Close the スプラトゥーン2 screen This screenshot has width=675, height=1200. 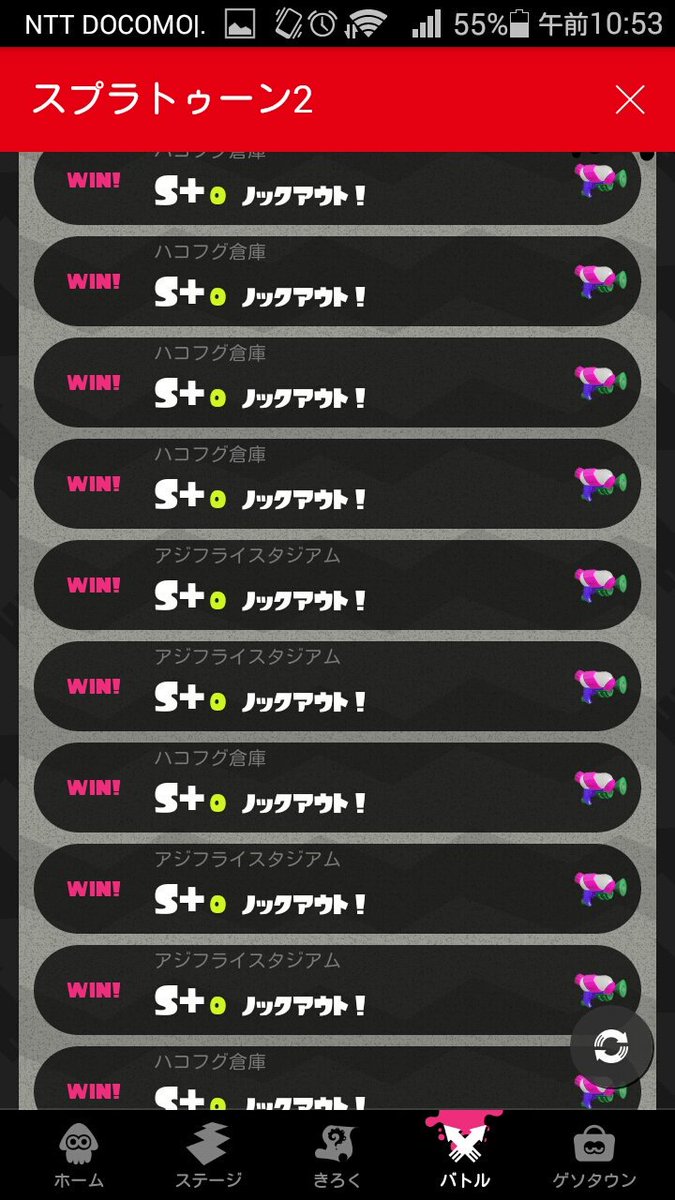point(630,100)
